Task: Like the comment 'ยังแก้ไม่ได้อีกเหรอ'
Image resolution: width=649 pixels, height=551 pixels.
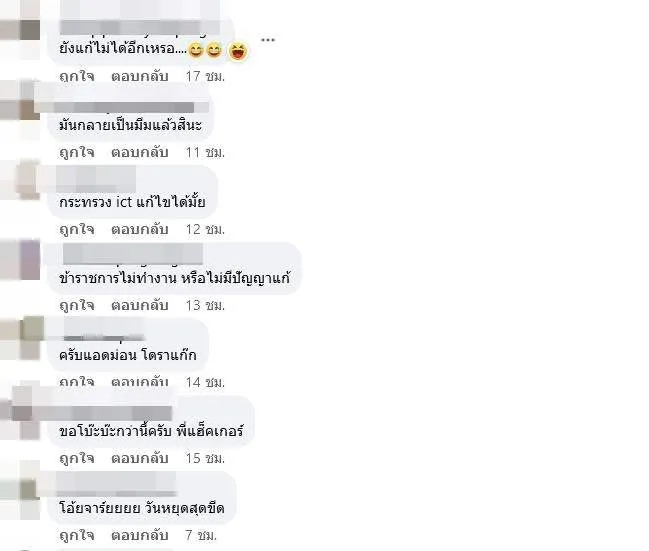Action: 77,75
